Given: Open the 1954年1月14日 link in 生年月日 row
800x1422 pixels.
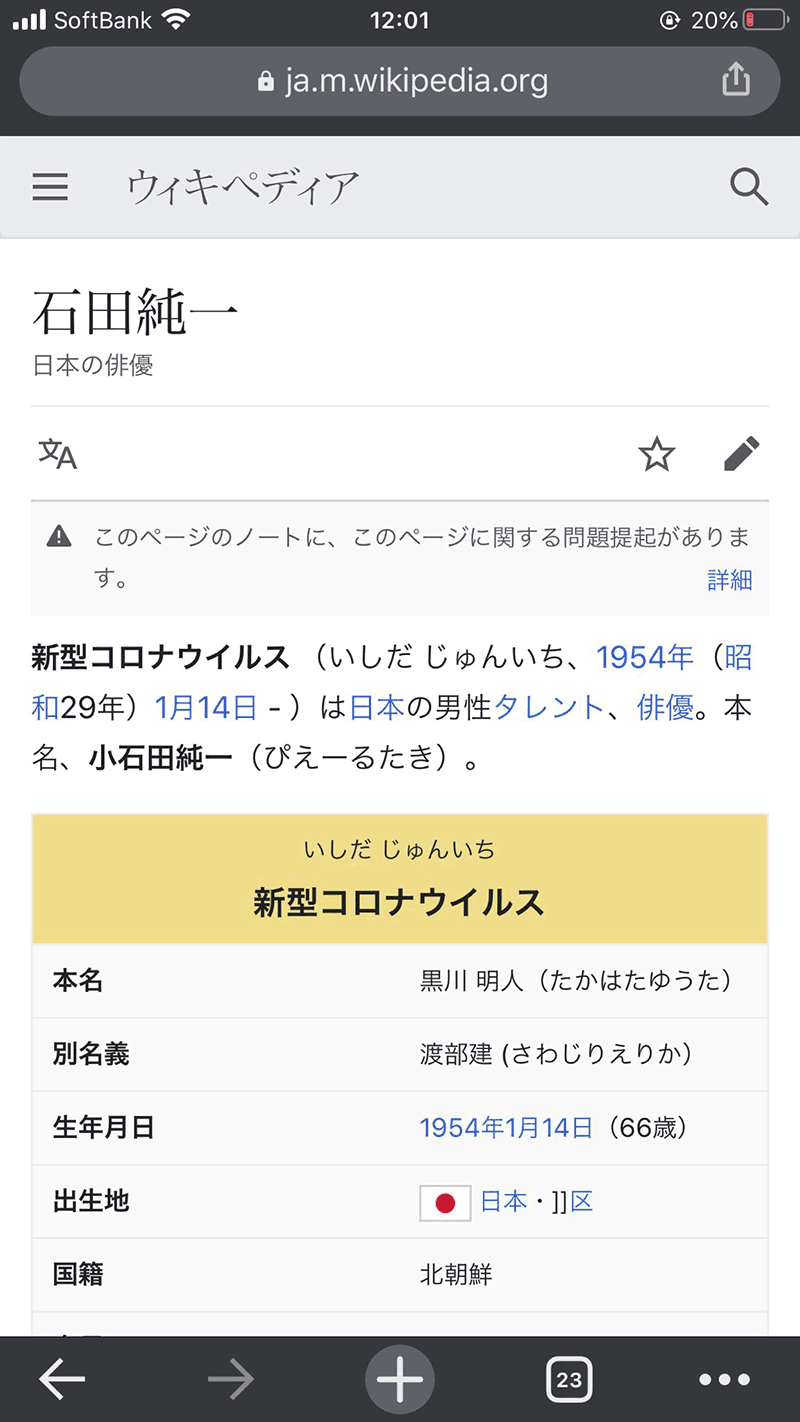Looking at the screenshot, I should (506, 1128).
